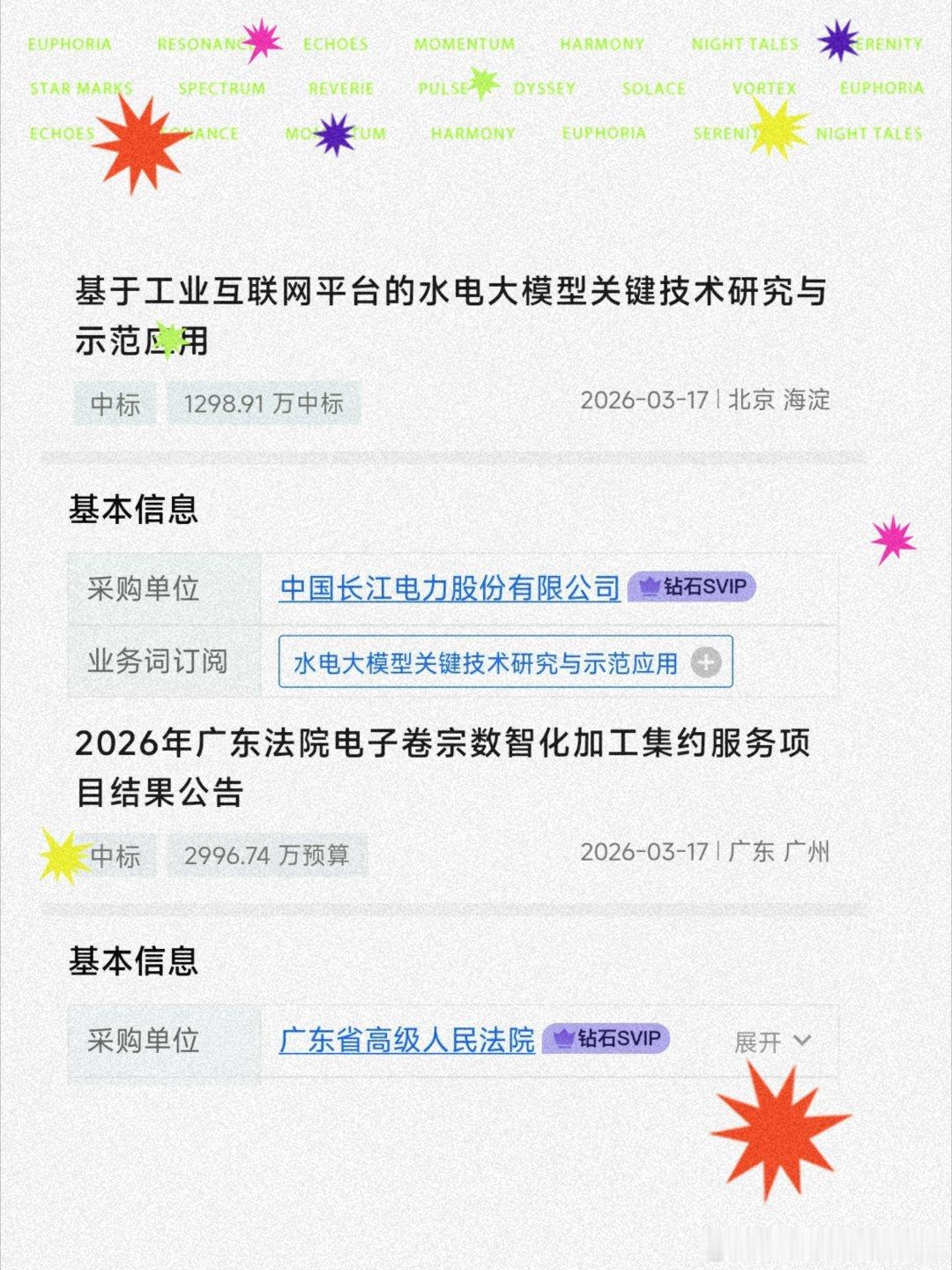
Task: Toggle follow on 中国长江电力股份有限公司
Action: point(449,586)
